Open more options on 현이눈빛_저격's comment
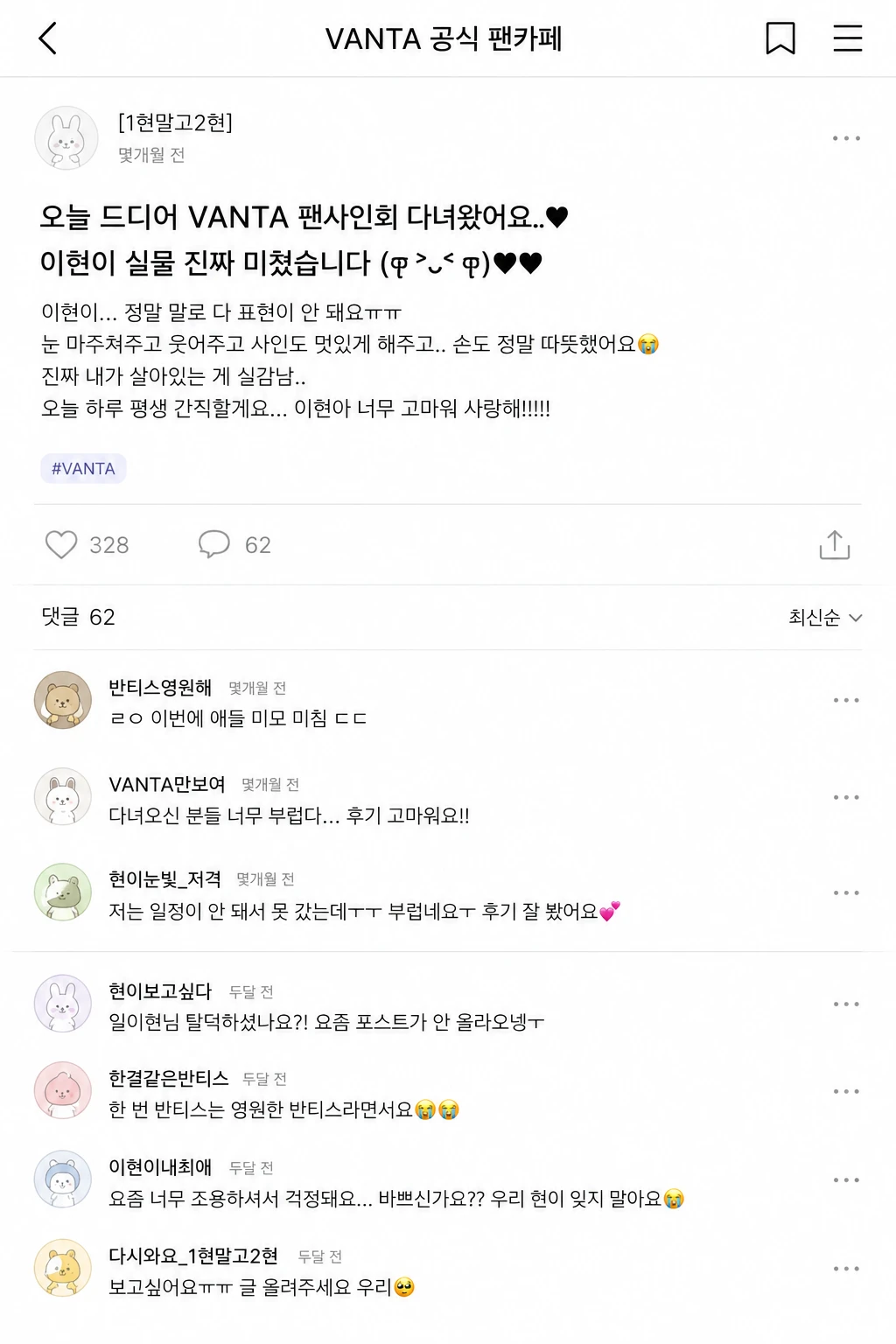 point(846,892)
